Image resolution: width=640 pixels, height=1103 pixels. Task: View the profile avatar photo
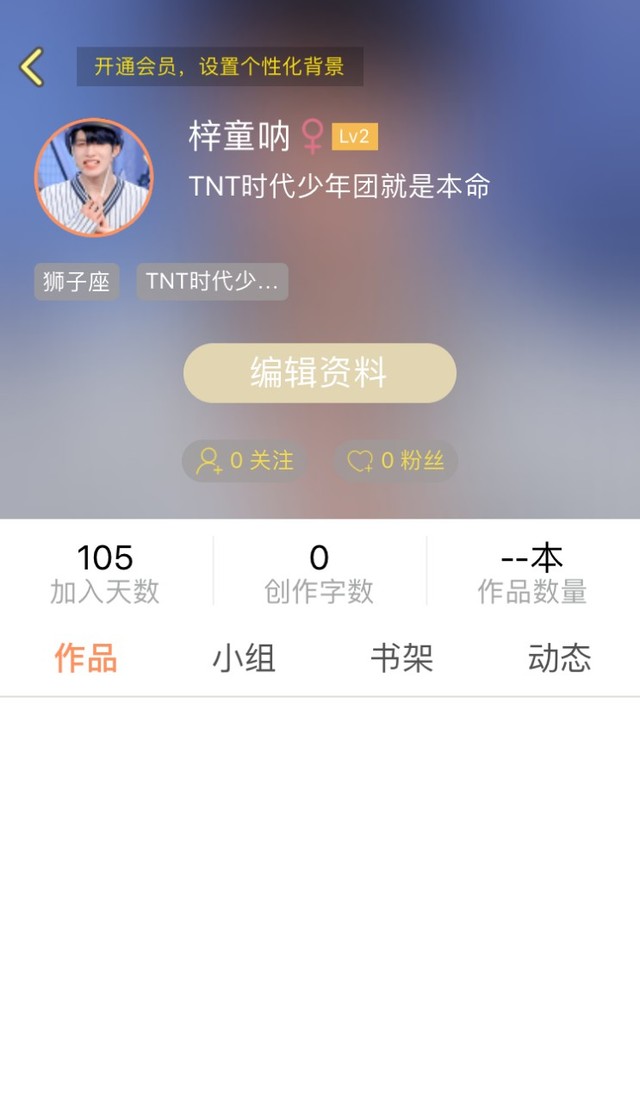[94, 178]
